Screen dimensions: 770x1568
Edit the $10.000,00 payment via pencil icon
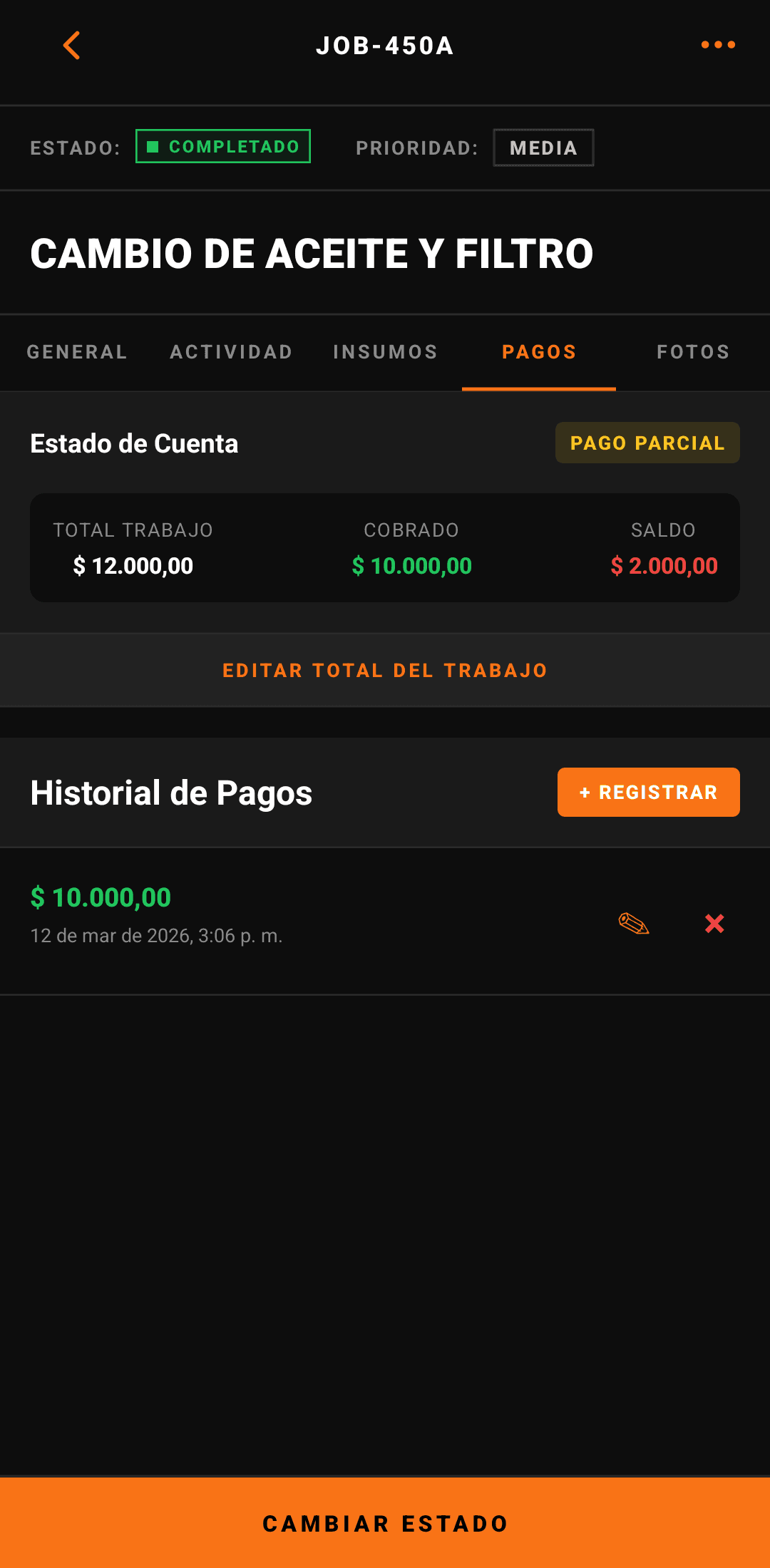click(x=635, y=923)
